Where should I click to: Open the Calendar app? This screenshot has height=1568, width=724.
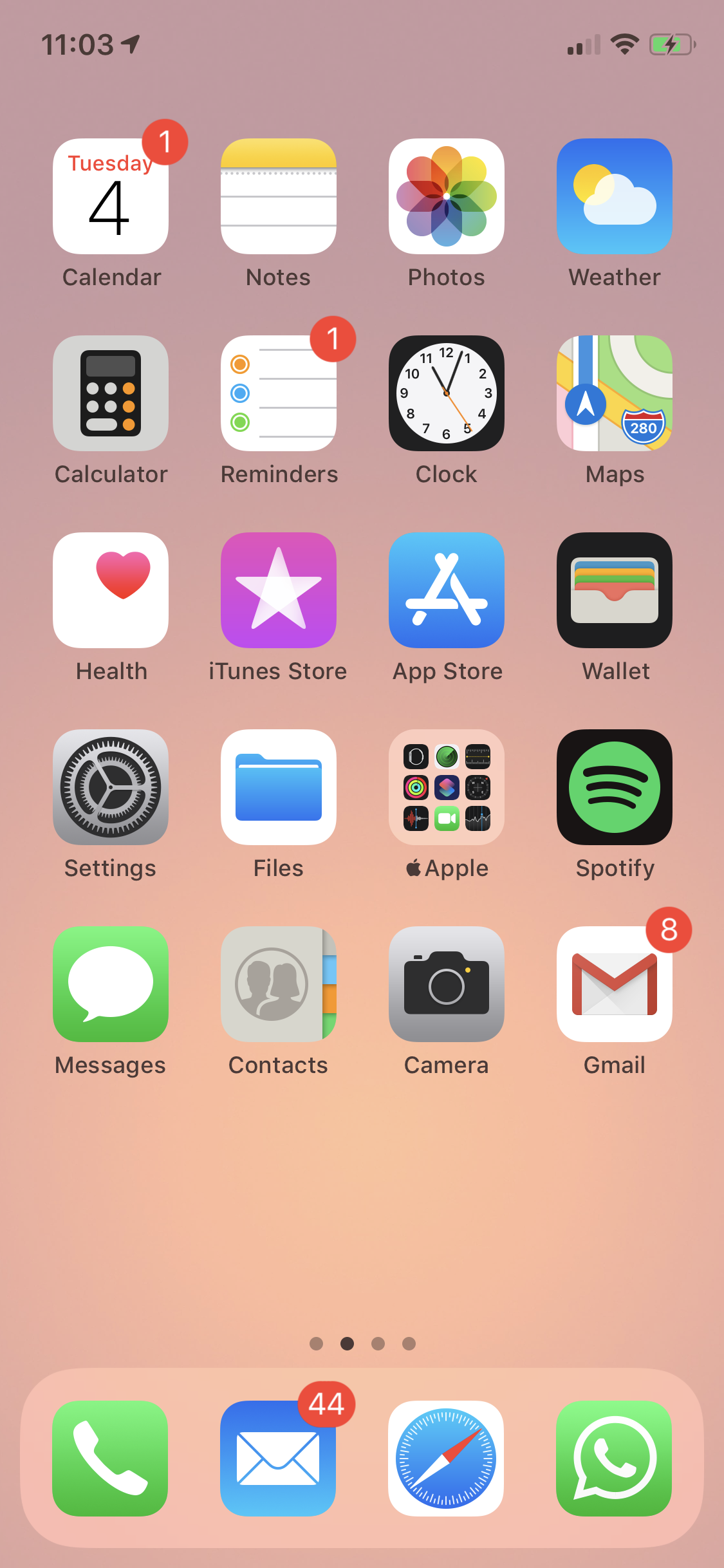(x=111, y=196)
